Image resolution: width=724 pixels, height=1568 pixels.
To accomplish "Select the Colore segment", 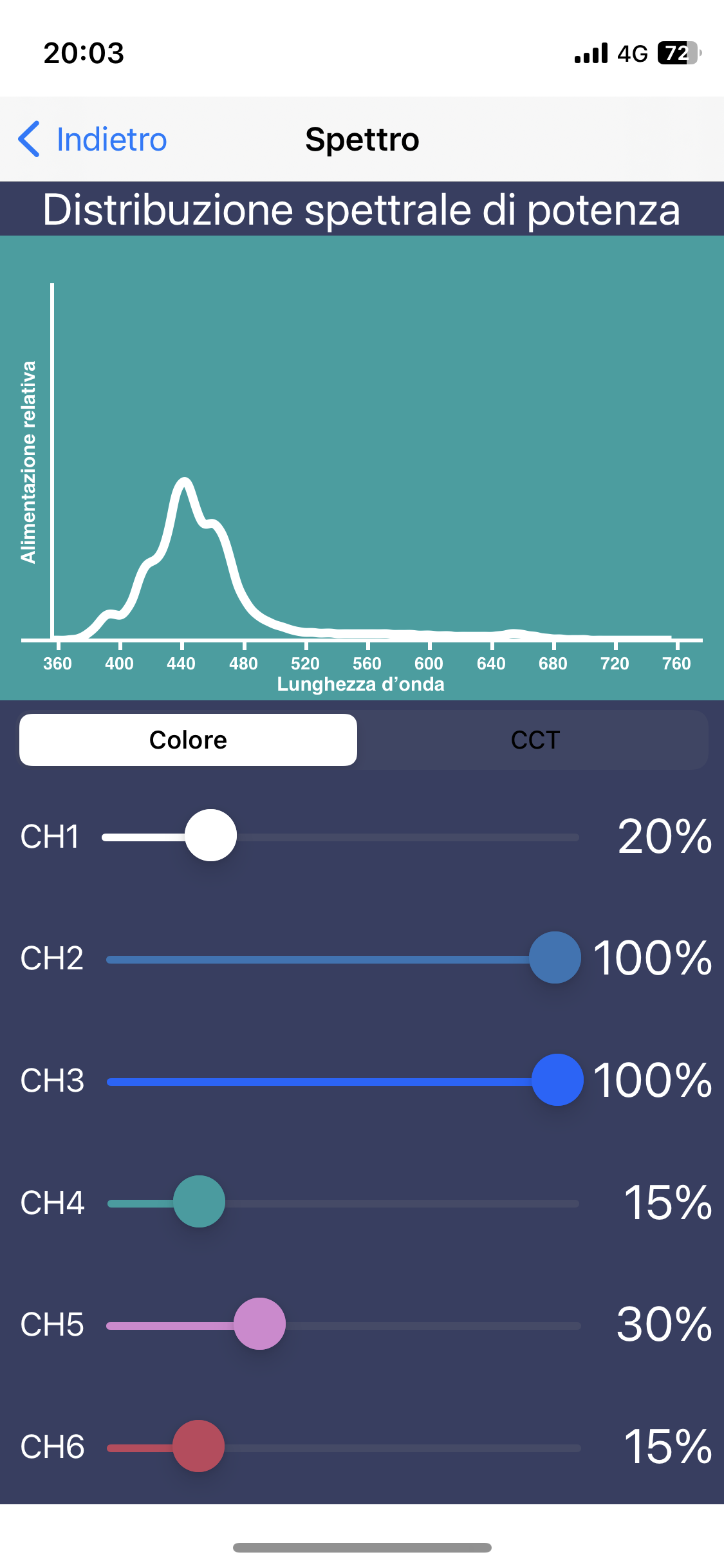I will [188, 740].
